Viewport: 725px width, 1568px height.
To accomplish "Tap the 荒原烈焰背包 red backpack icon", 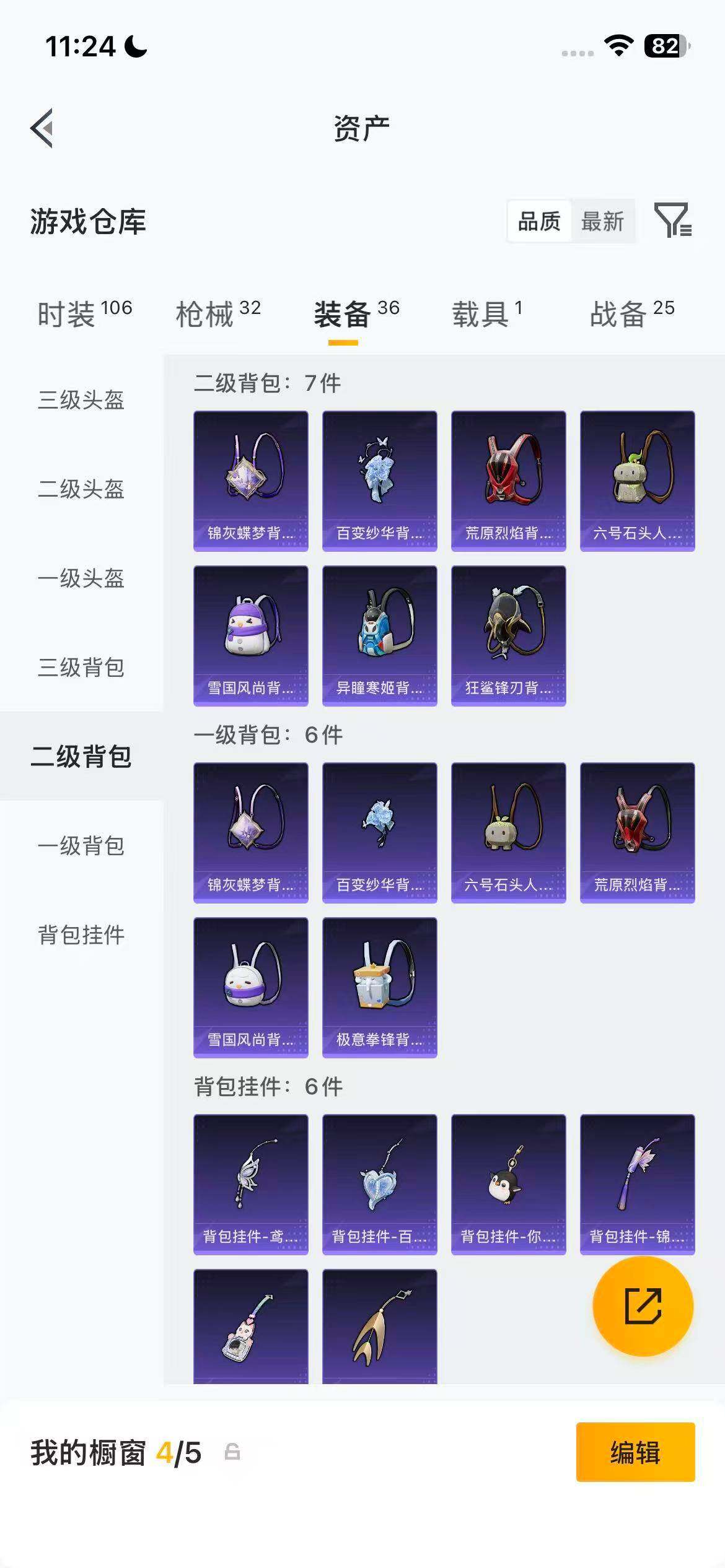I will pyautogui.click(x=509, y=480).
